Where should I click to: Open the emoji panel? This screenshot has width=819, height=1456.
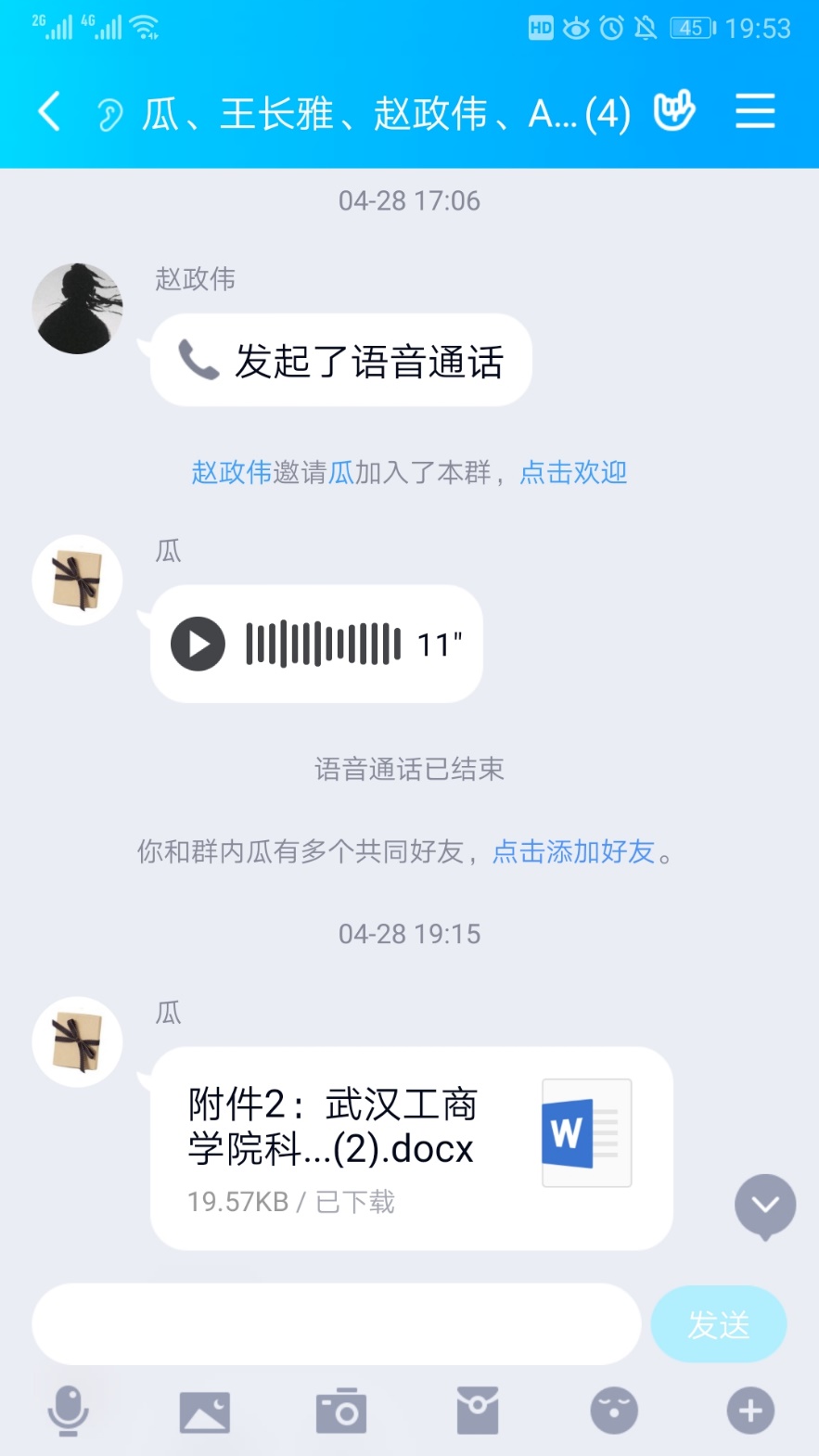pos(614,1411)
